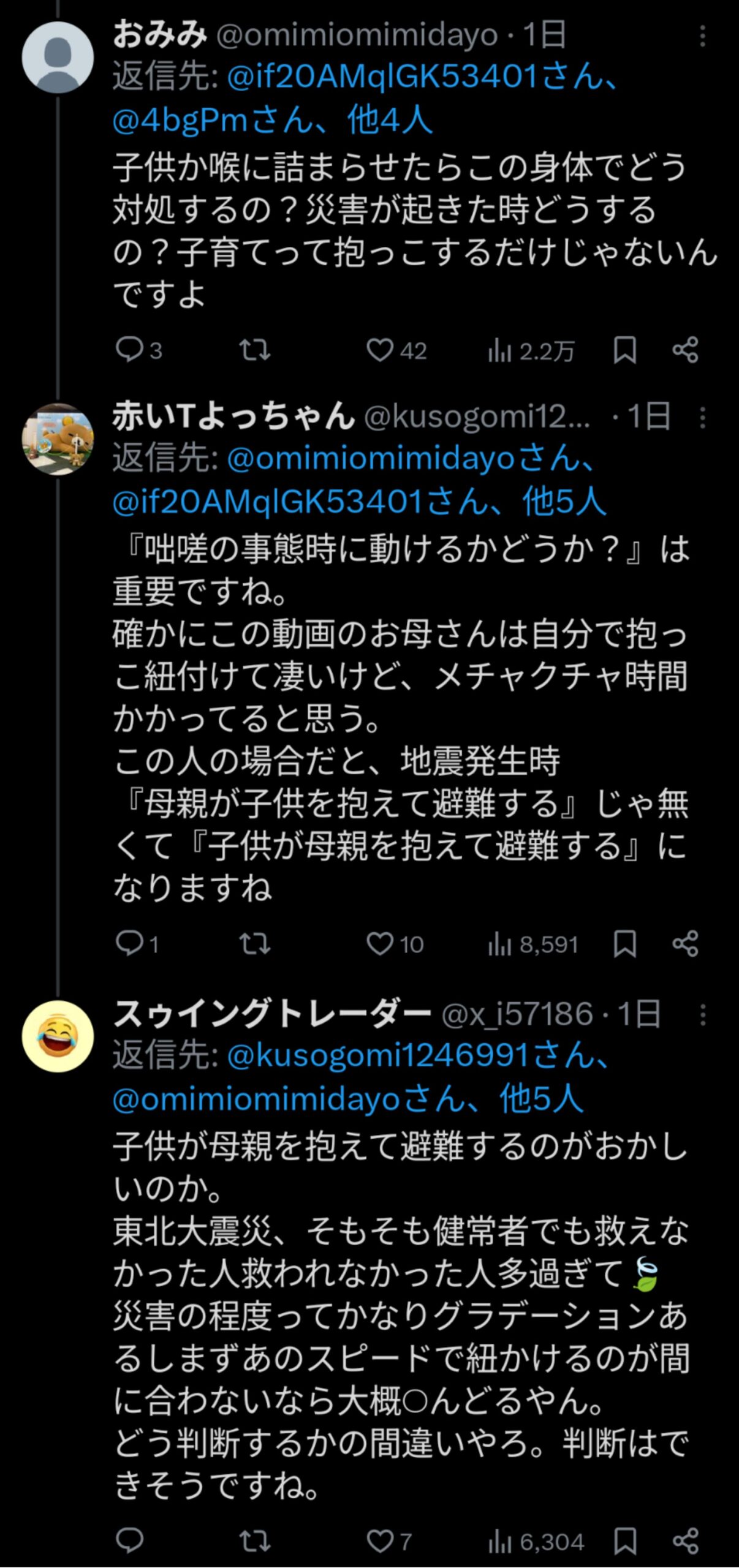Bookmark おみみ's tweet
Image resolution: width=739 pixels, height=1568 pixels.
point(624,350)
